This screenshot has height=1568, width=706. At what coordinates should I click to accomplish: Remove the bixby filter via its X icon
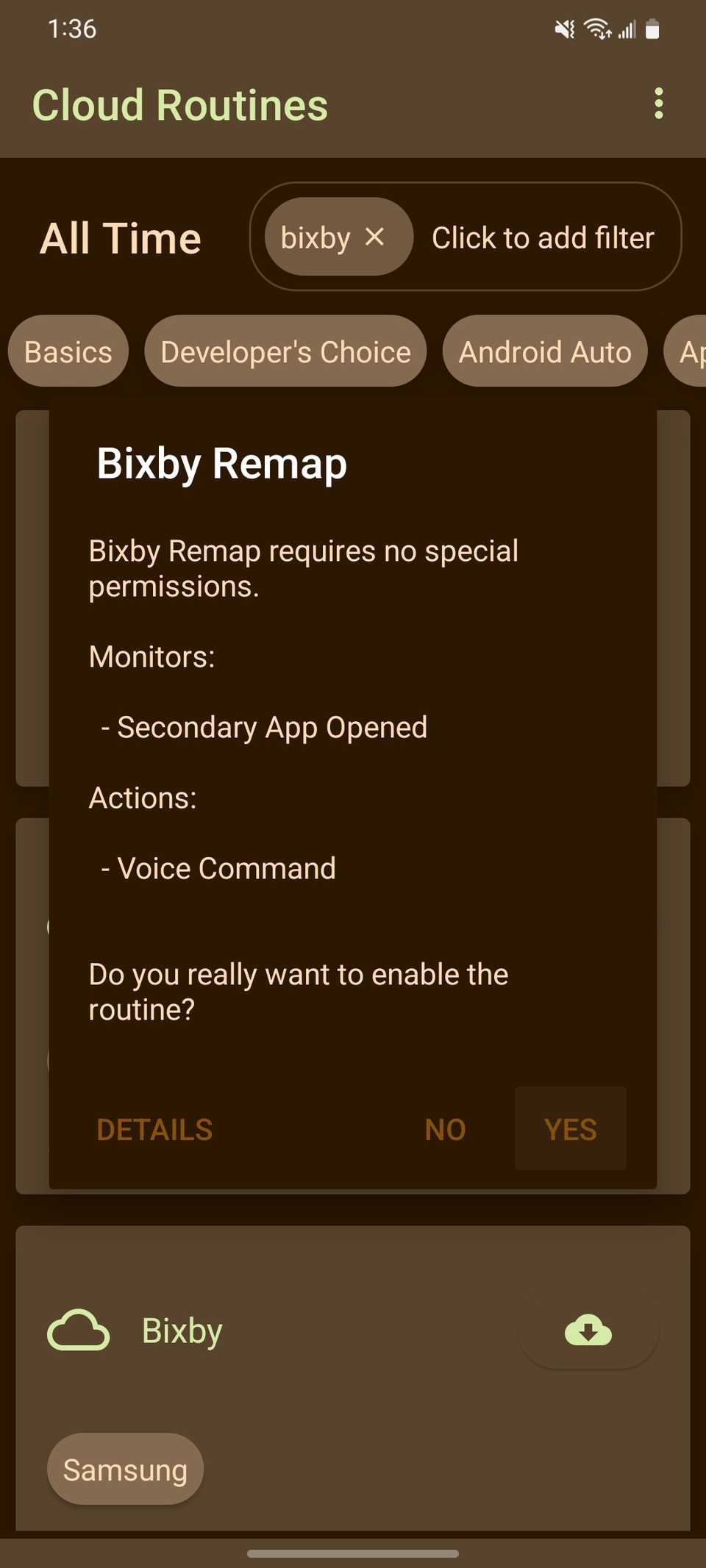pyautogui.click(x=375, y=237)
